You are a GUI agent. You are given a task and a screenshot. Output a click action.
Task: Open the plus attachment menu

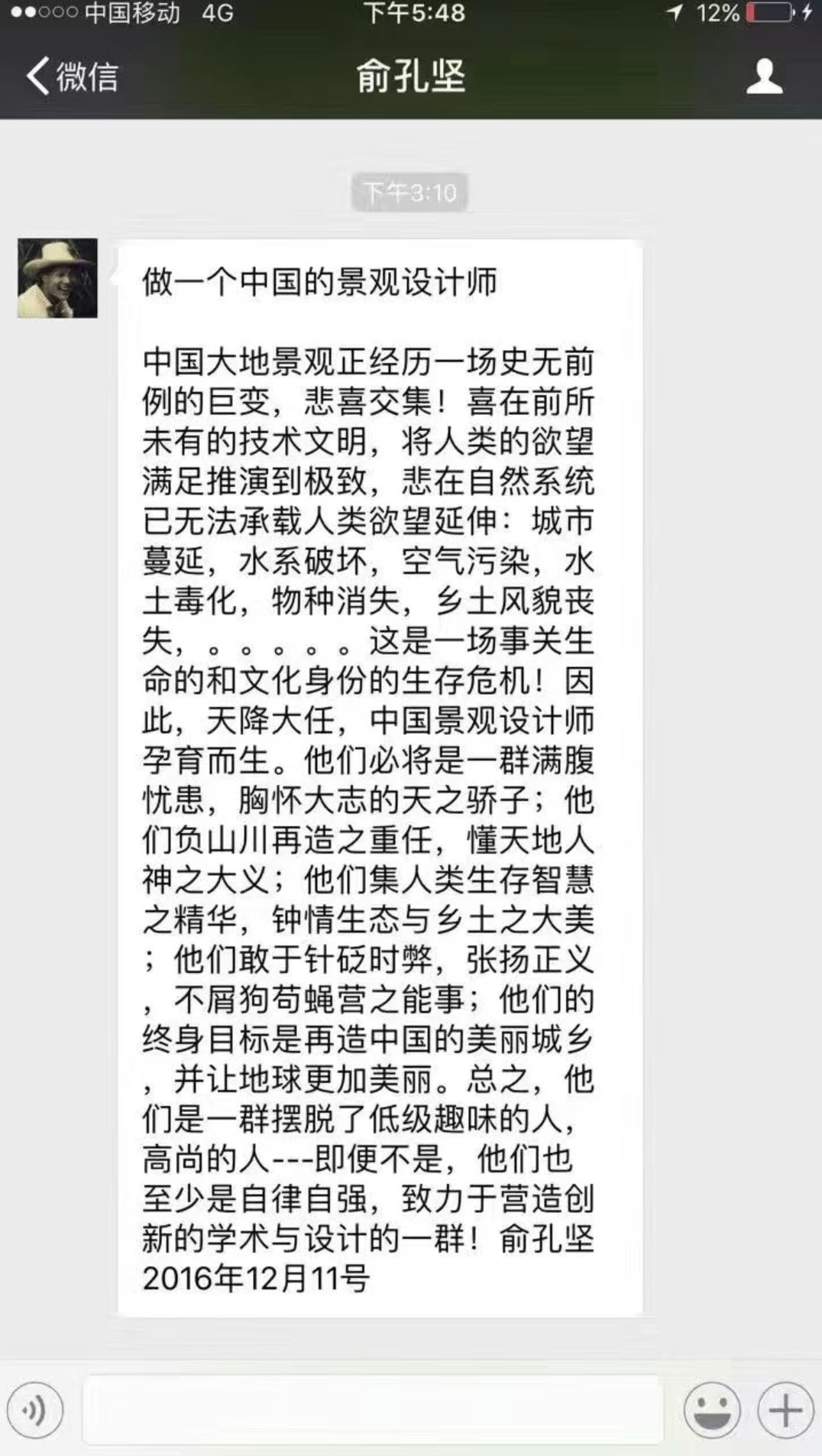coord(785,1410)
